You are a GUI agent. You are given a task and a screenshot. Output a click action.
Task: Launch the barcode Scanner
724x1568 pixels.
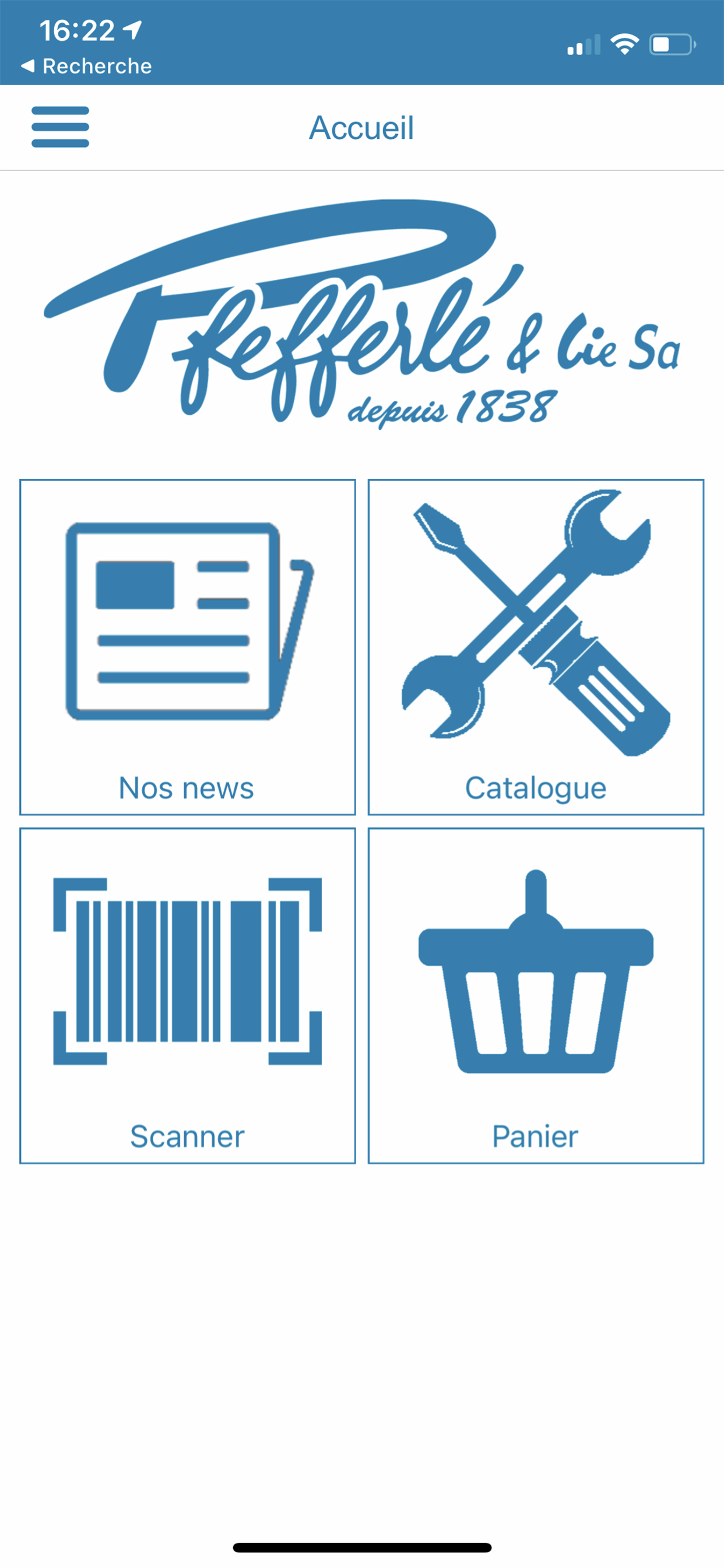pos(187,995)
